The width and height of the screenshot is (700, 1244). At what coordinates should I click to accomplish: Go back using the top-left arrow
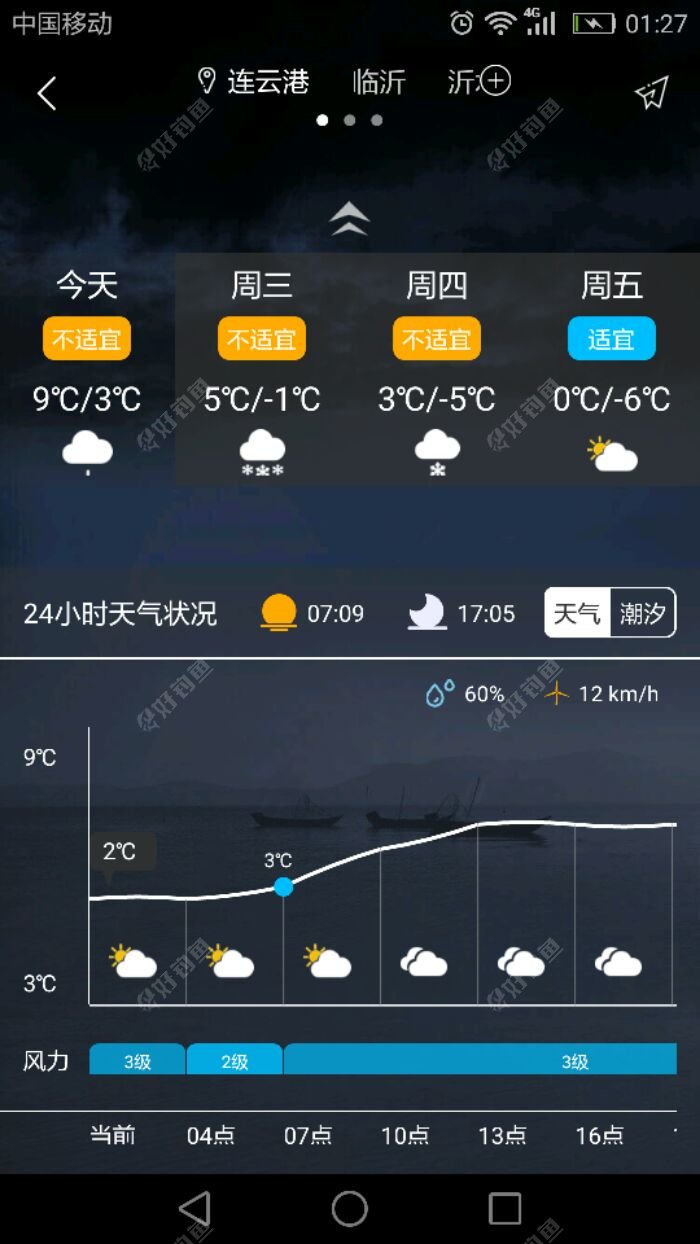coord(46,94)
